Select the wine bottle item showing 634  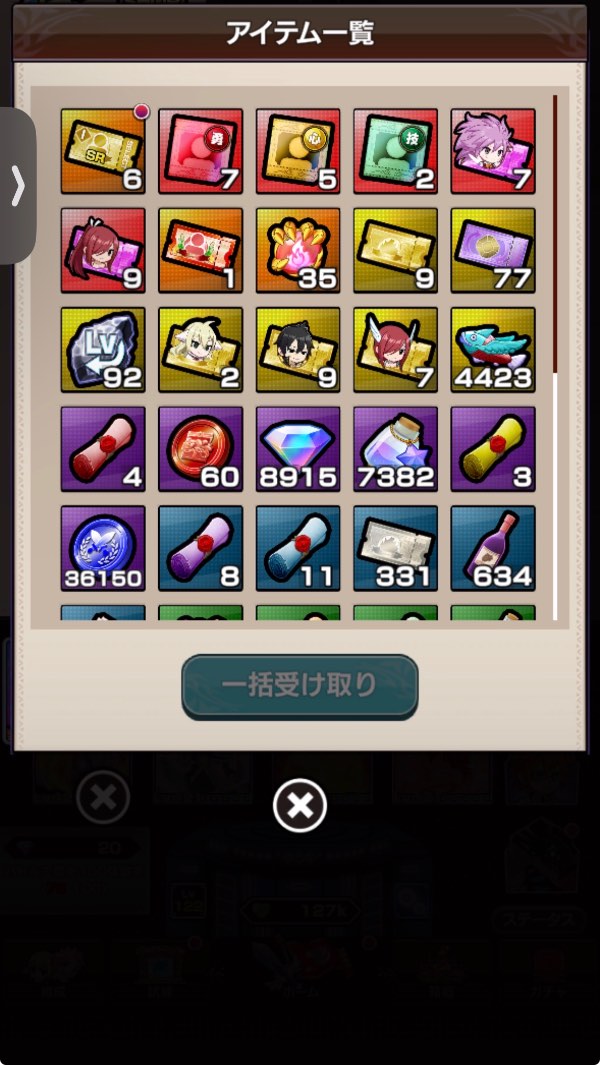pos(492,548)
